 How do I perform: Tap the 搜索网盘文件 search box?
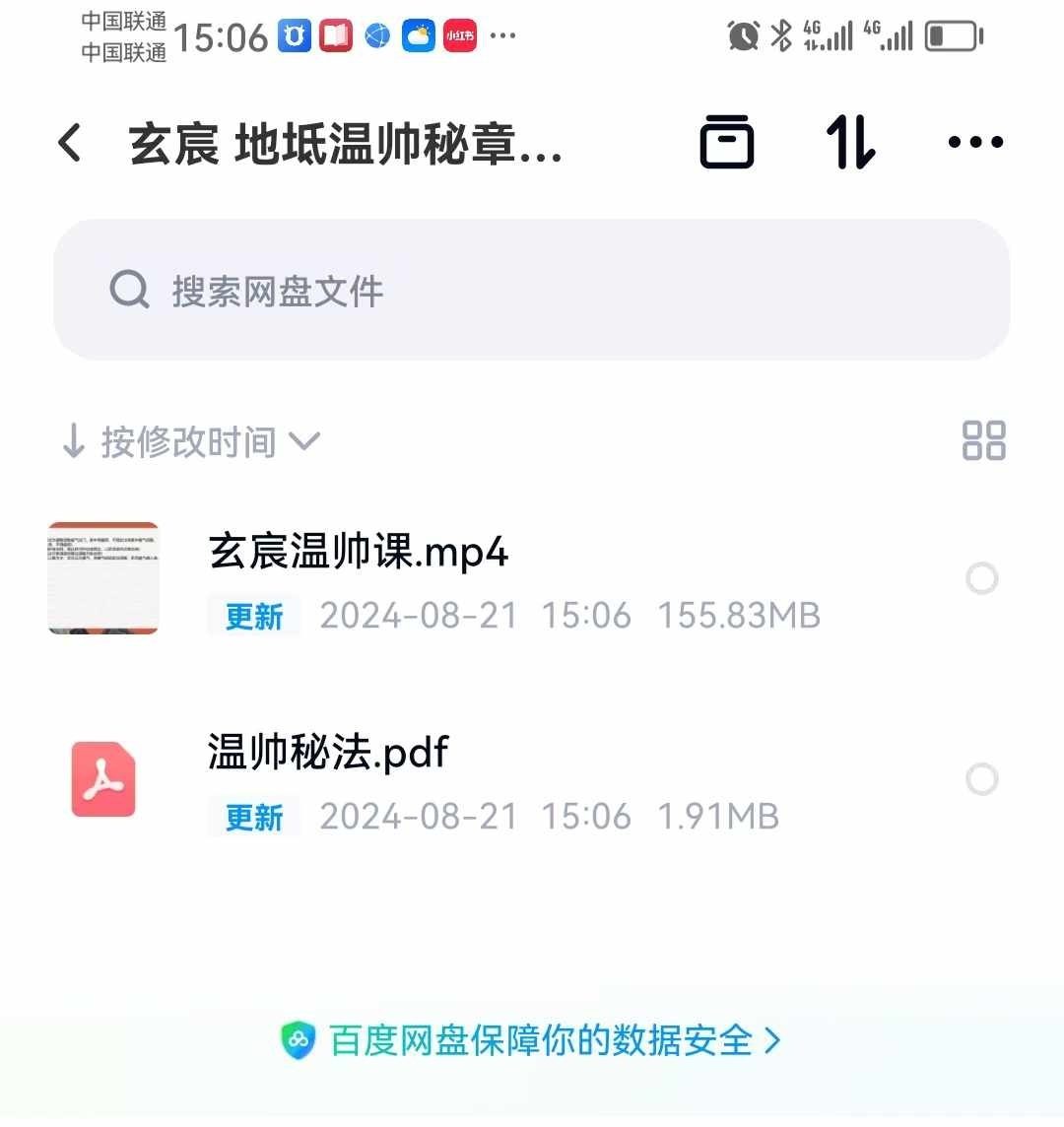[532, 290]
